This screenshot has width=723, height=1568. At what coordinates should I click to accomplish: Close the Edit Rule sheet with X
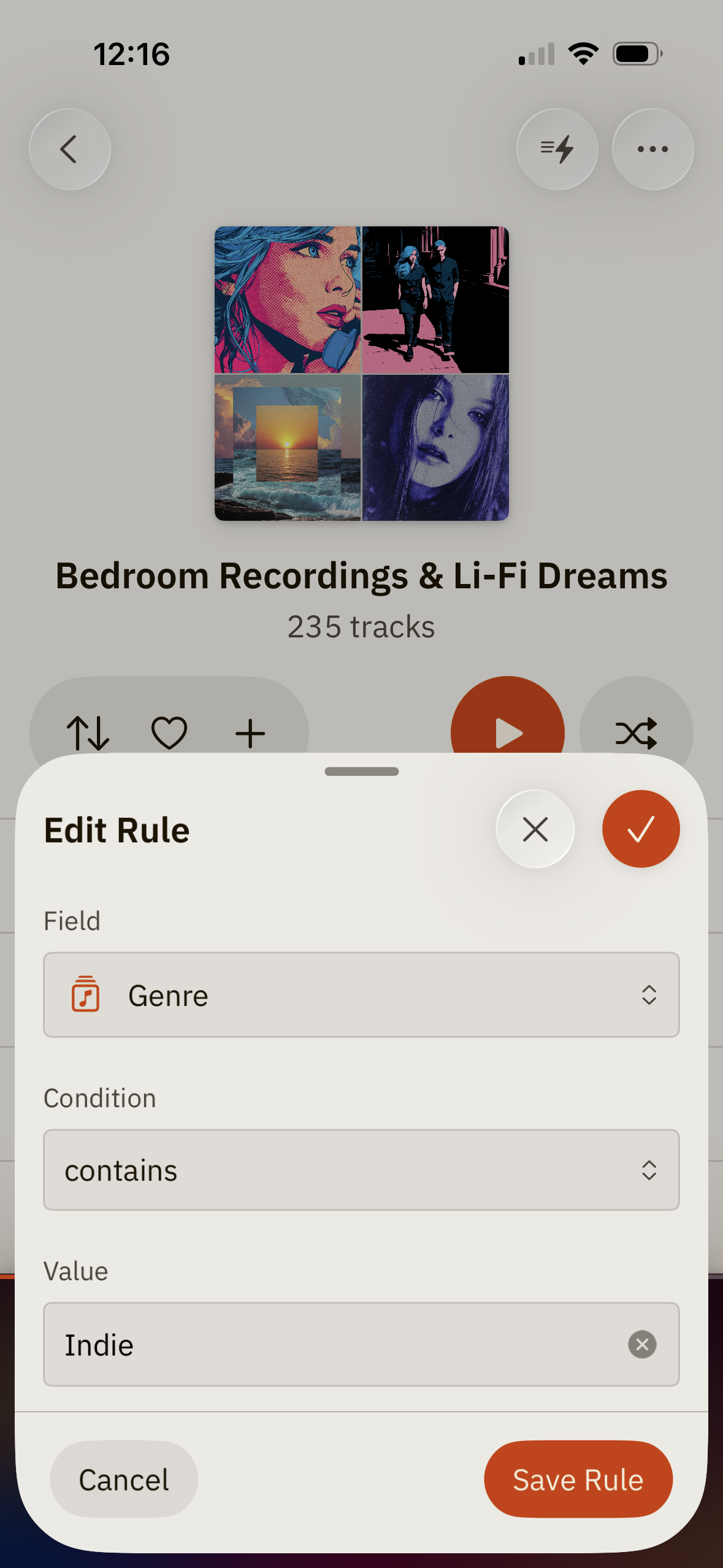point(535,829)
